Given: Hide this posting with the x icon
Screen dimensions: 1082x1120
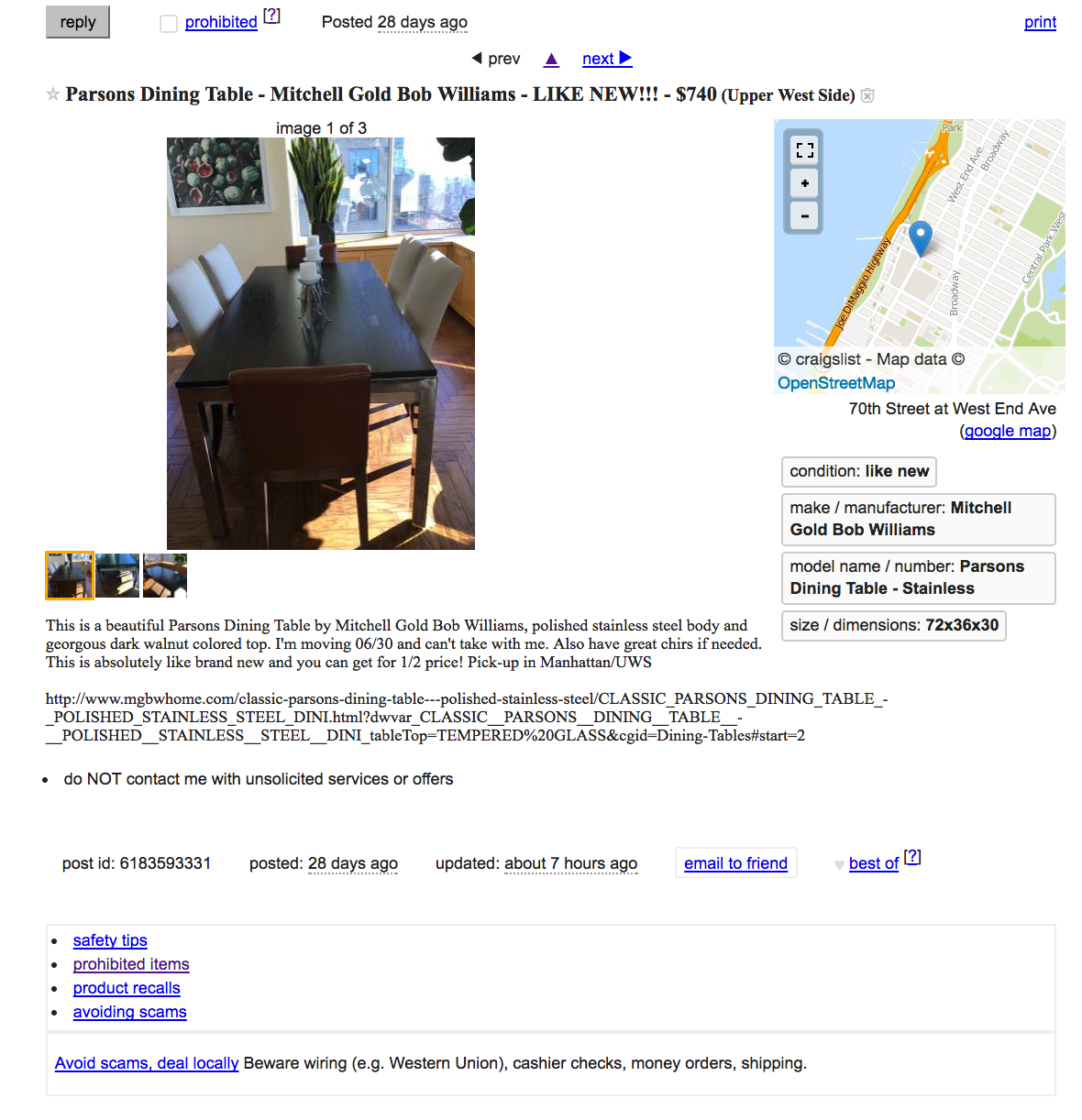Looking at the screenshot, I should coord(867,95).
